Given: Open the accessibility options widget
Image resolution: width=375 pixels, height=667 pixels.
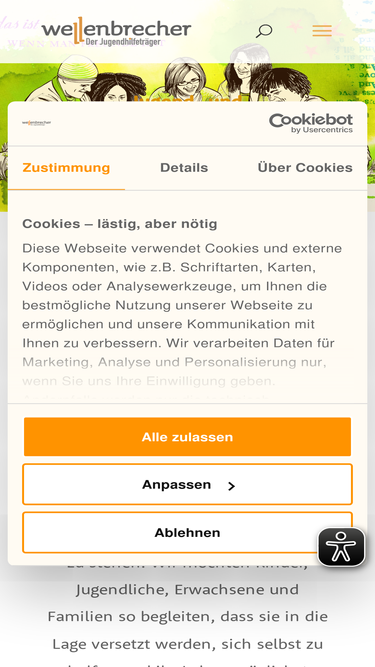Looking at the screenshot, I should [x=341, y=547].
